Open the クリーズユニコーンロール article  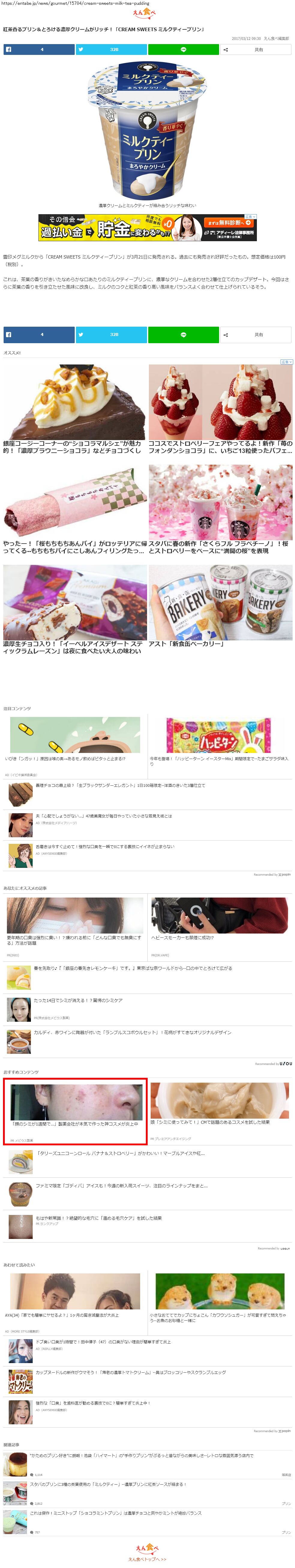(x=121, y=1153)
